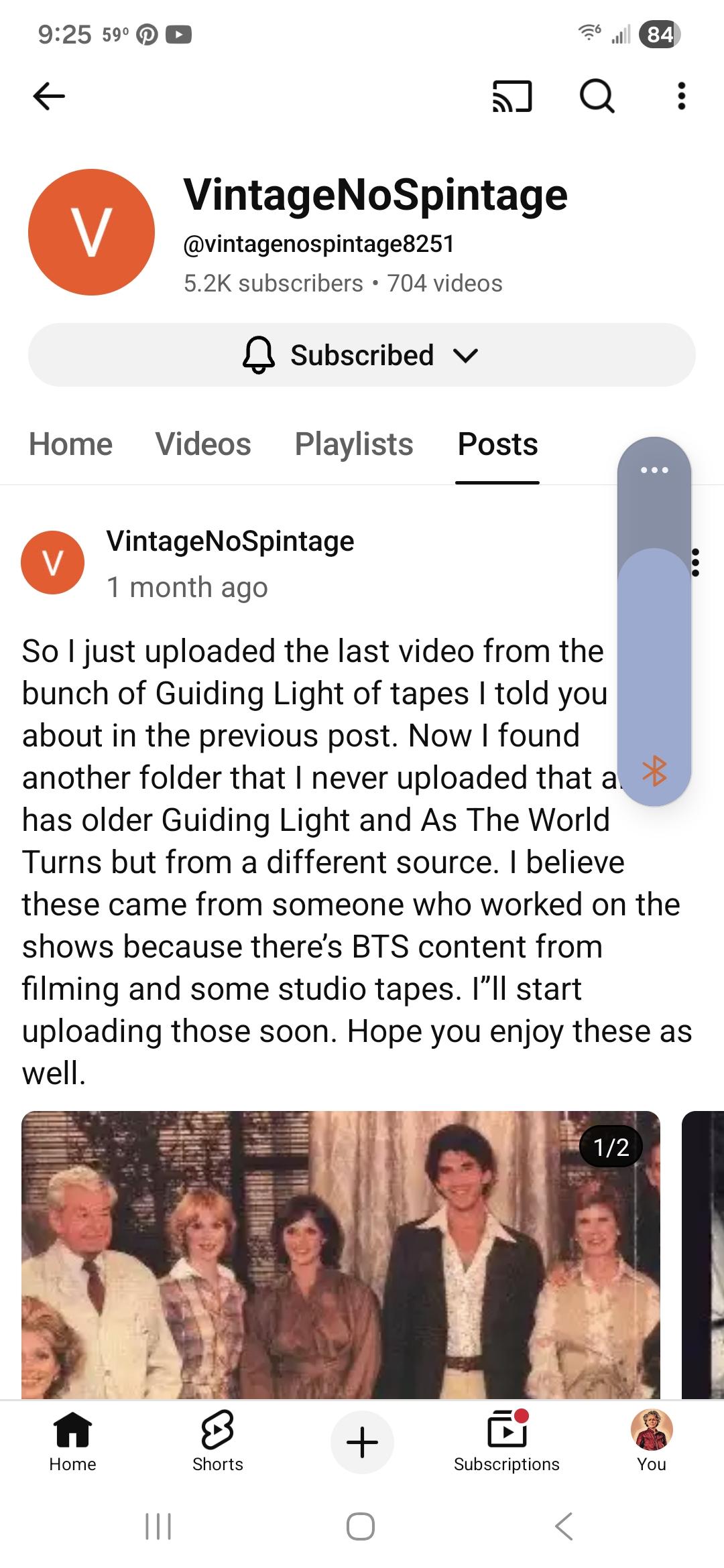Tap the VintageNoSpintage post author avatar
This screenshot has height=1568, width=724.
(53, 563)
